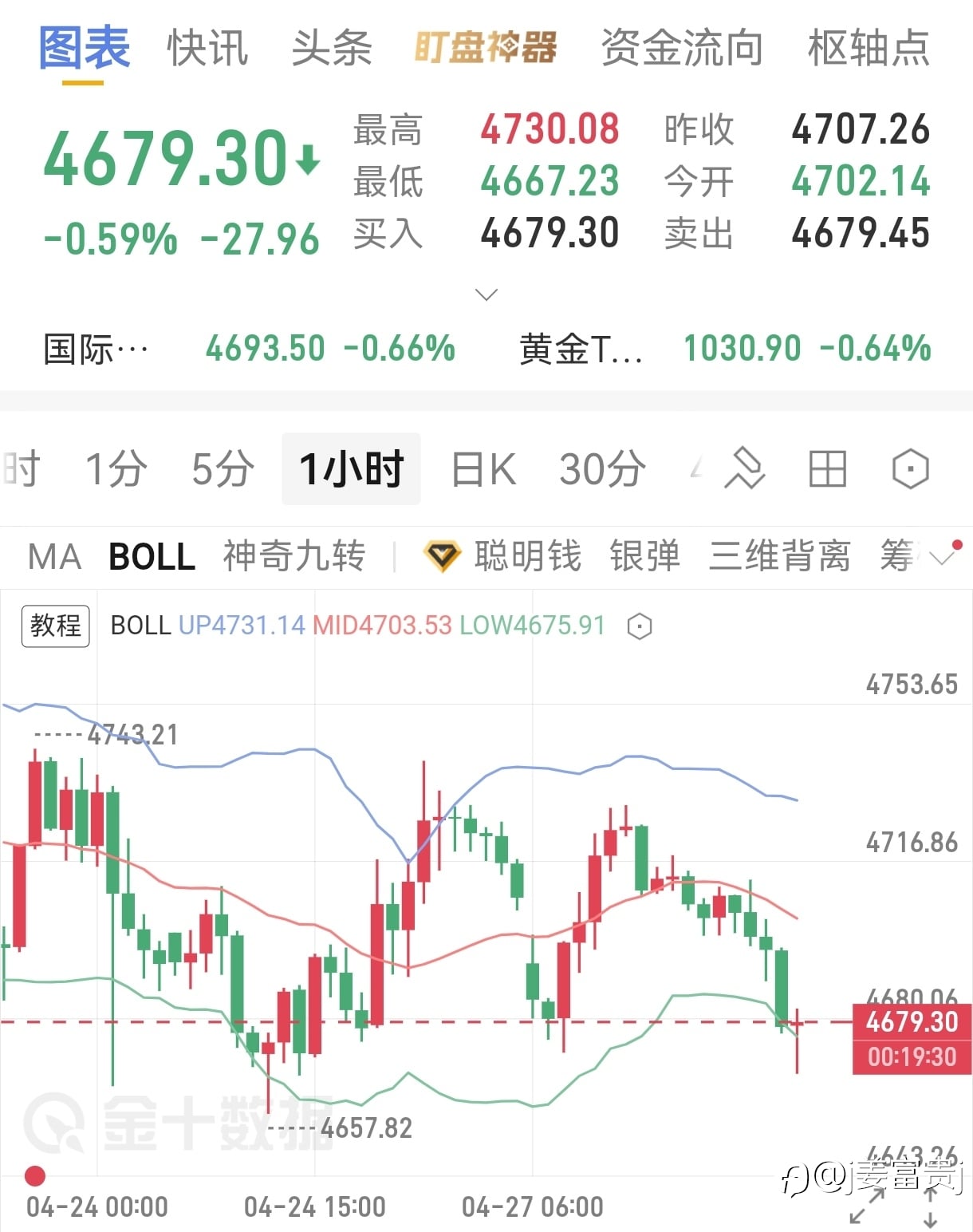The width and height of the screenshot is (973, 1232).
Task: Switch to the 日K chart
Action: pyautogui.click(x=484, y=469)
